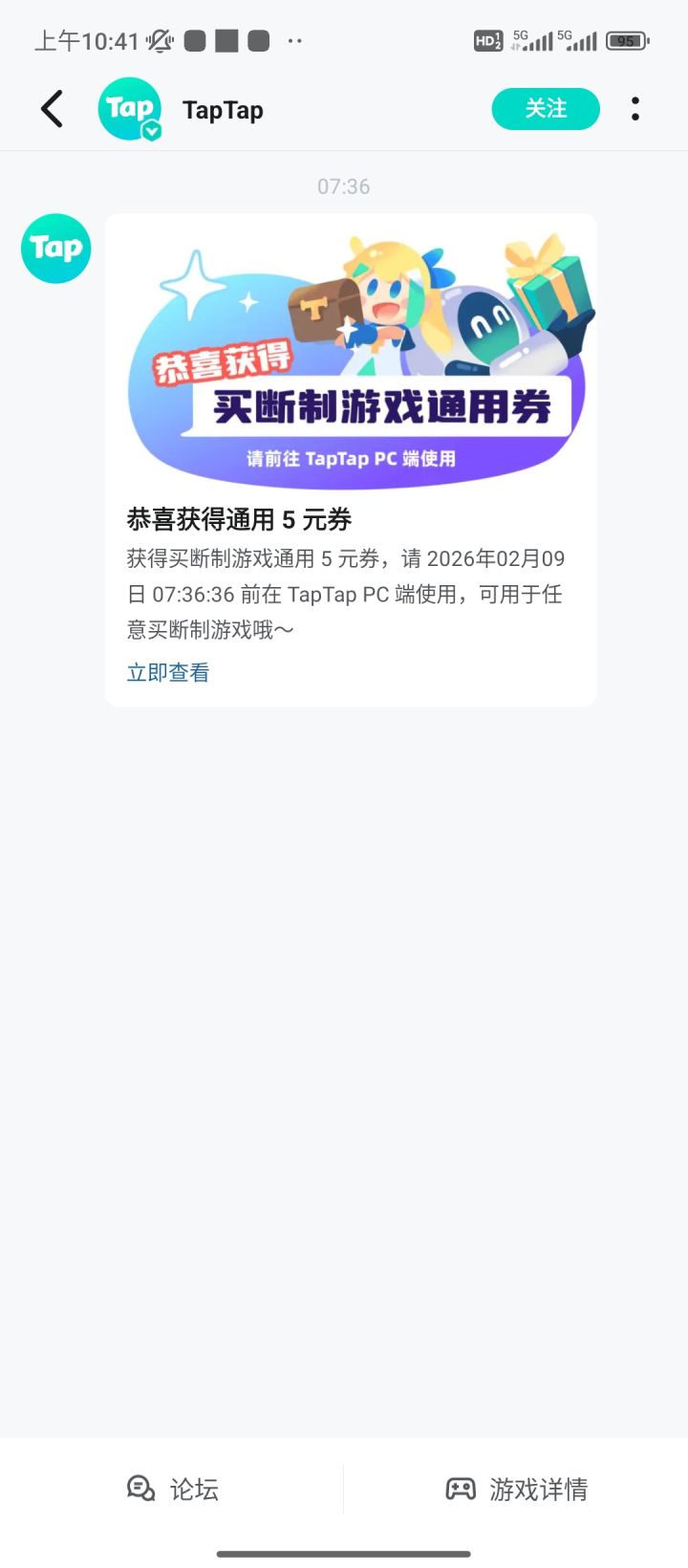Tap the 关注 follow button
This screenshot has width=688, height=1568.
click(x=545, y=109)
